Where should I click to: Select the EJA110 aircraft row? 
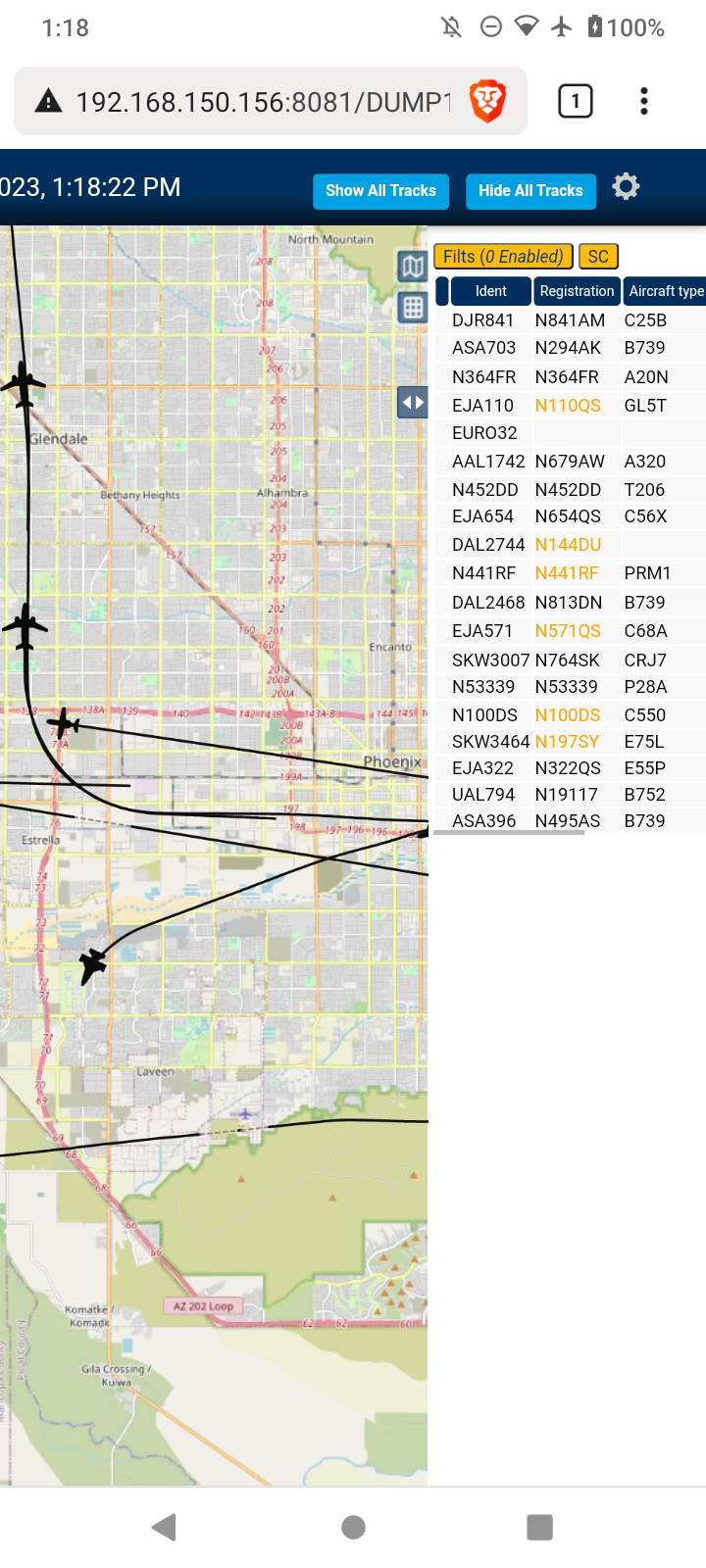[571, 406]
